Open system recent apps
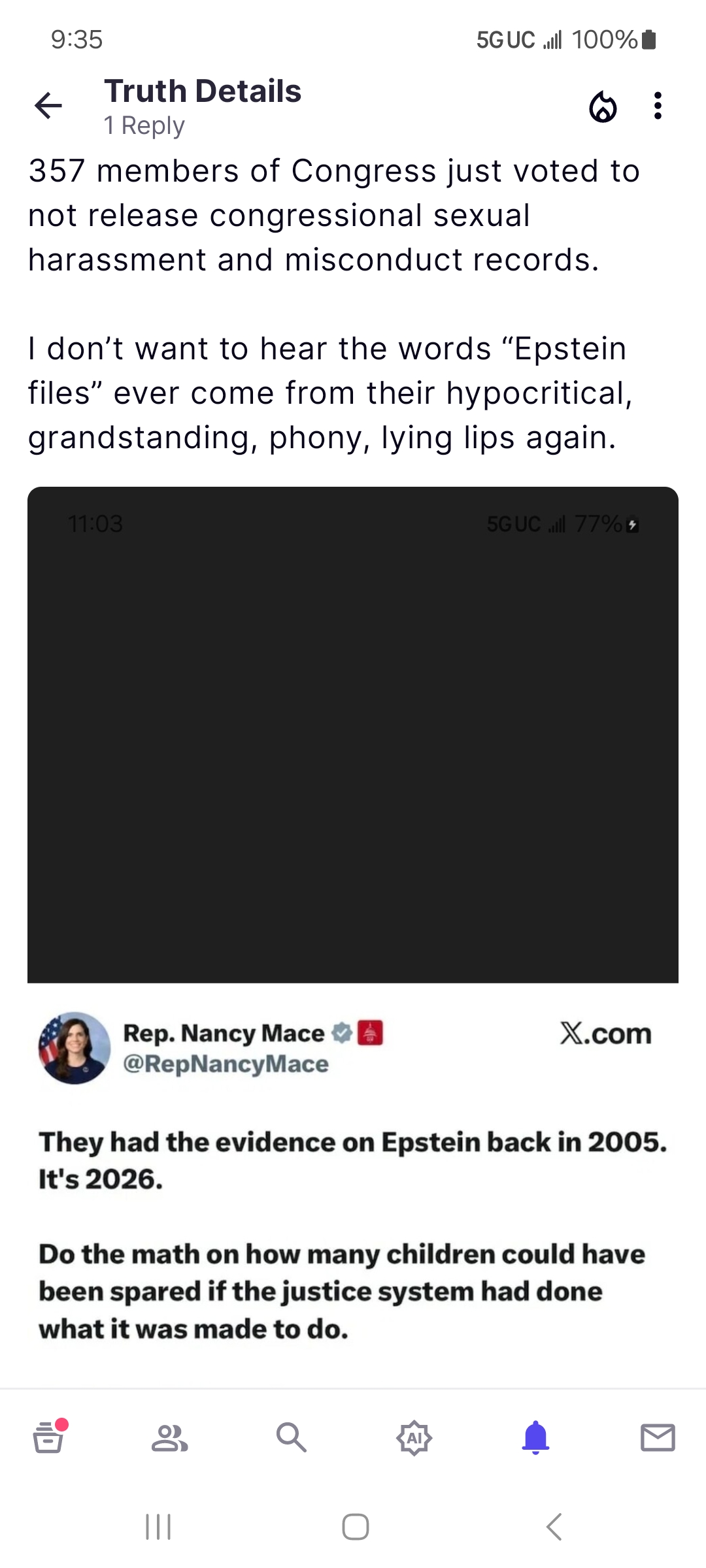This screenshot has height=1568, width=706. [x=158, y=1527]
